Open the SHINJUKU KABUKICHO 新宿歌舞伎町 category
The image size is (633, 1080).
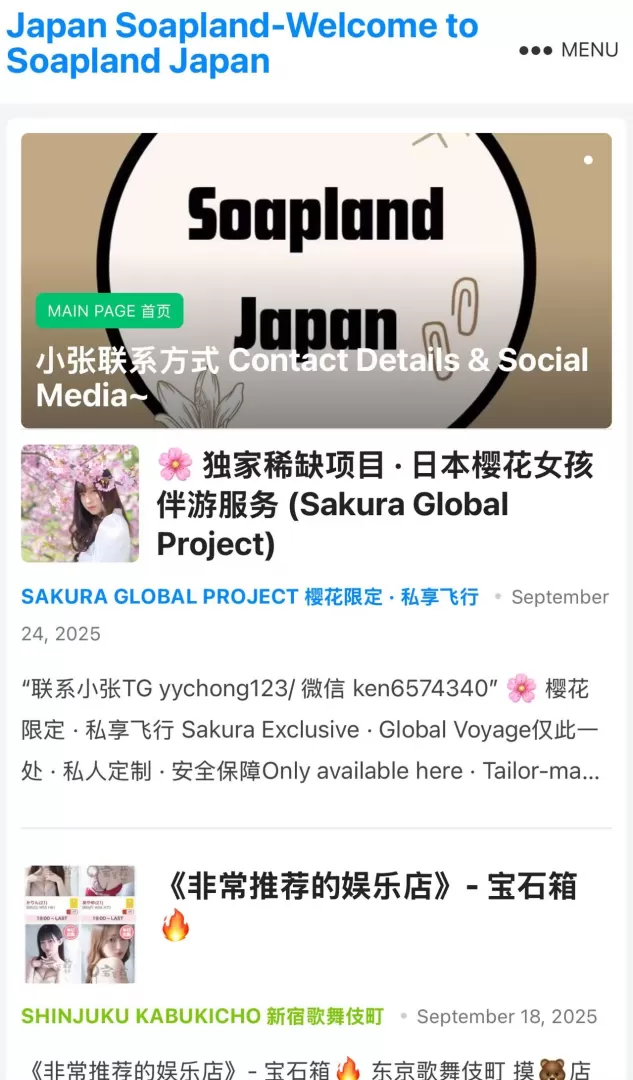coord(202,1017)
